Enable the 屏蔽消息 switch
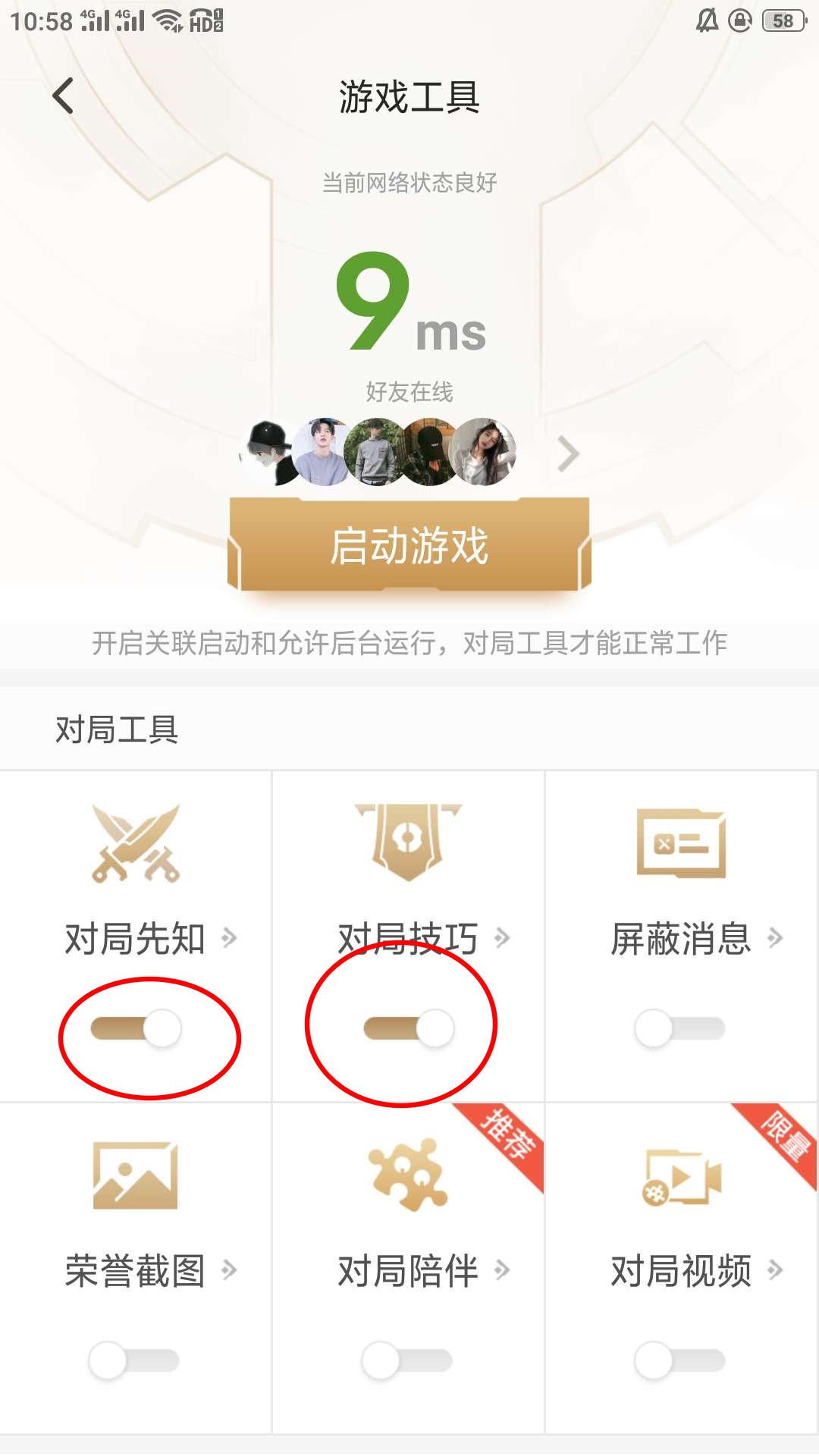Screen dimensions: 819x1456 (680, 1029)
